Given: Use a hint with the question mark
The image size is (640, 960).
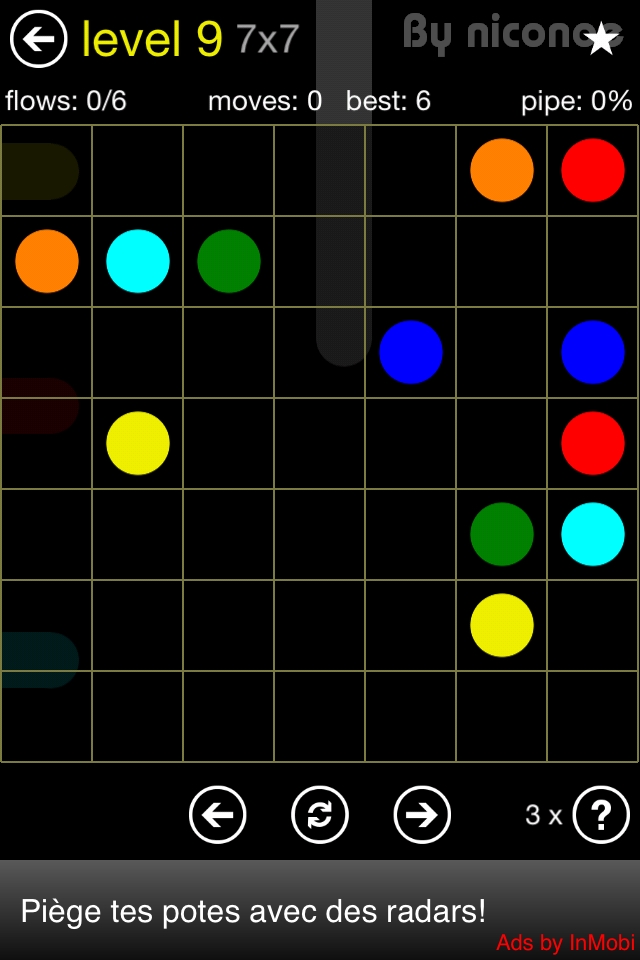Looking at the screenshot, I should [601, 815].
